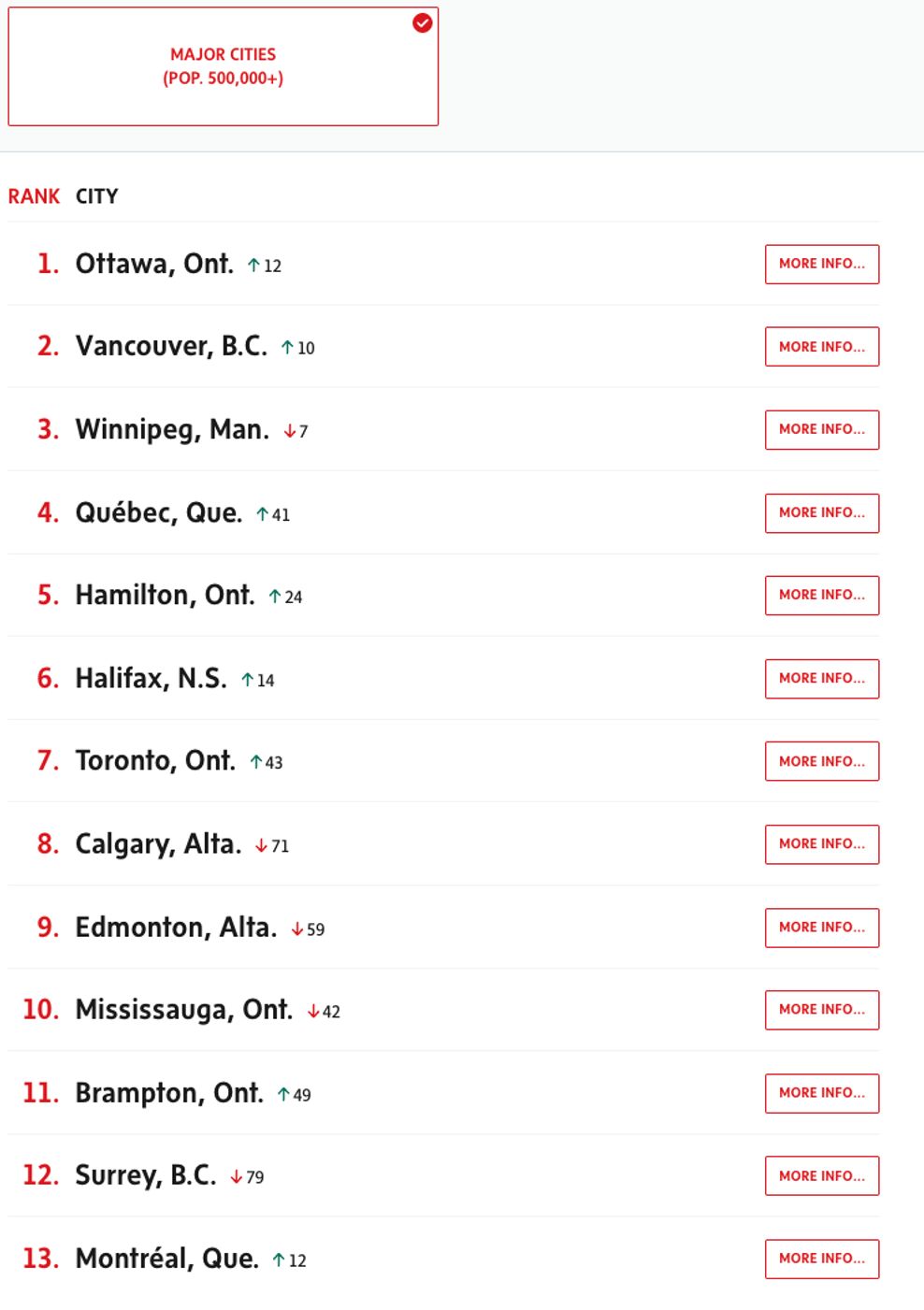The image size is (924, 1310).
Task: Open More Info for Halifax, N.S.
Action: 821,679
